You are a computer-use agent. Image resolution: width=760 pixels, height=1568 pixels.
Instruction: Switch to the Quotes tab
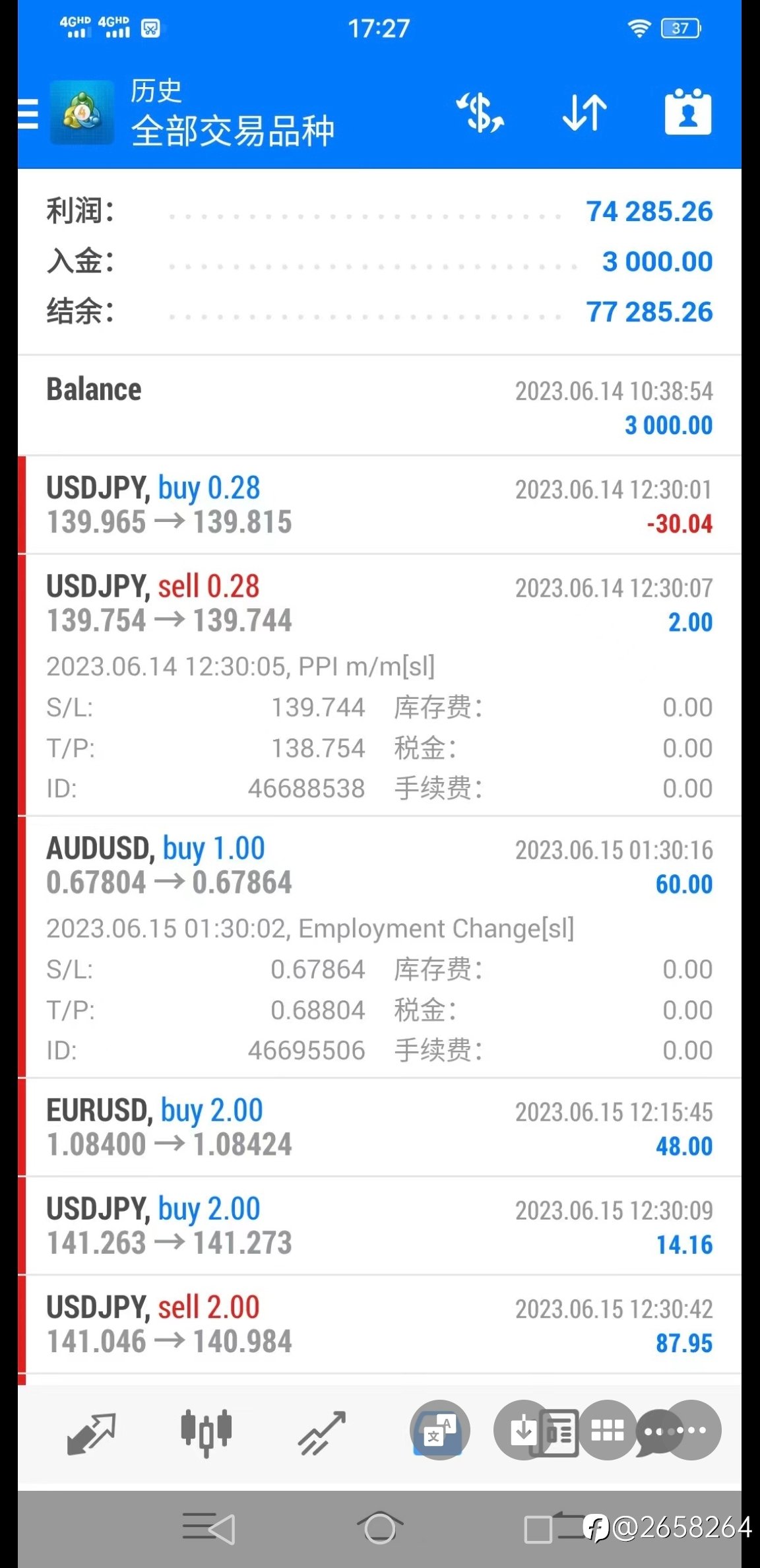tap(91, 1433)
